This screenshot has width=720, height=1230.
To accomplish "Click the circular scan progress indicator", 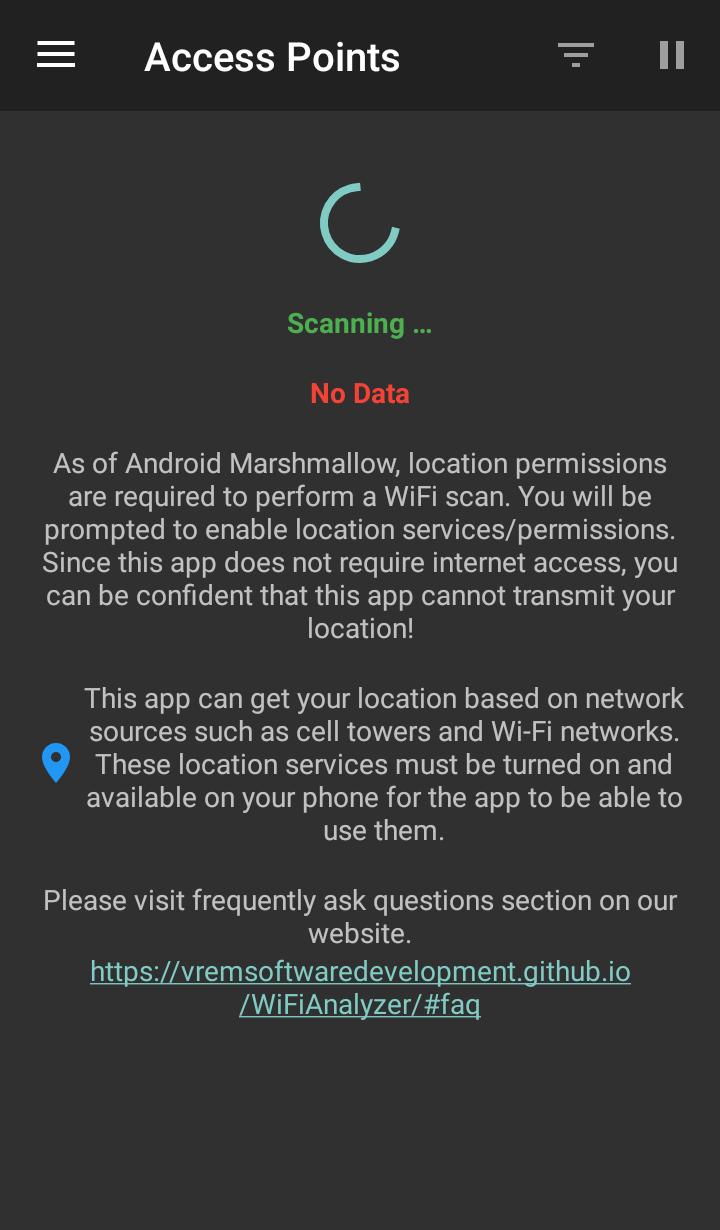I will click(359, 222).
